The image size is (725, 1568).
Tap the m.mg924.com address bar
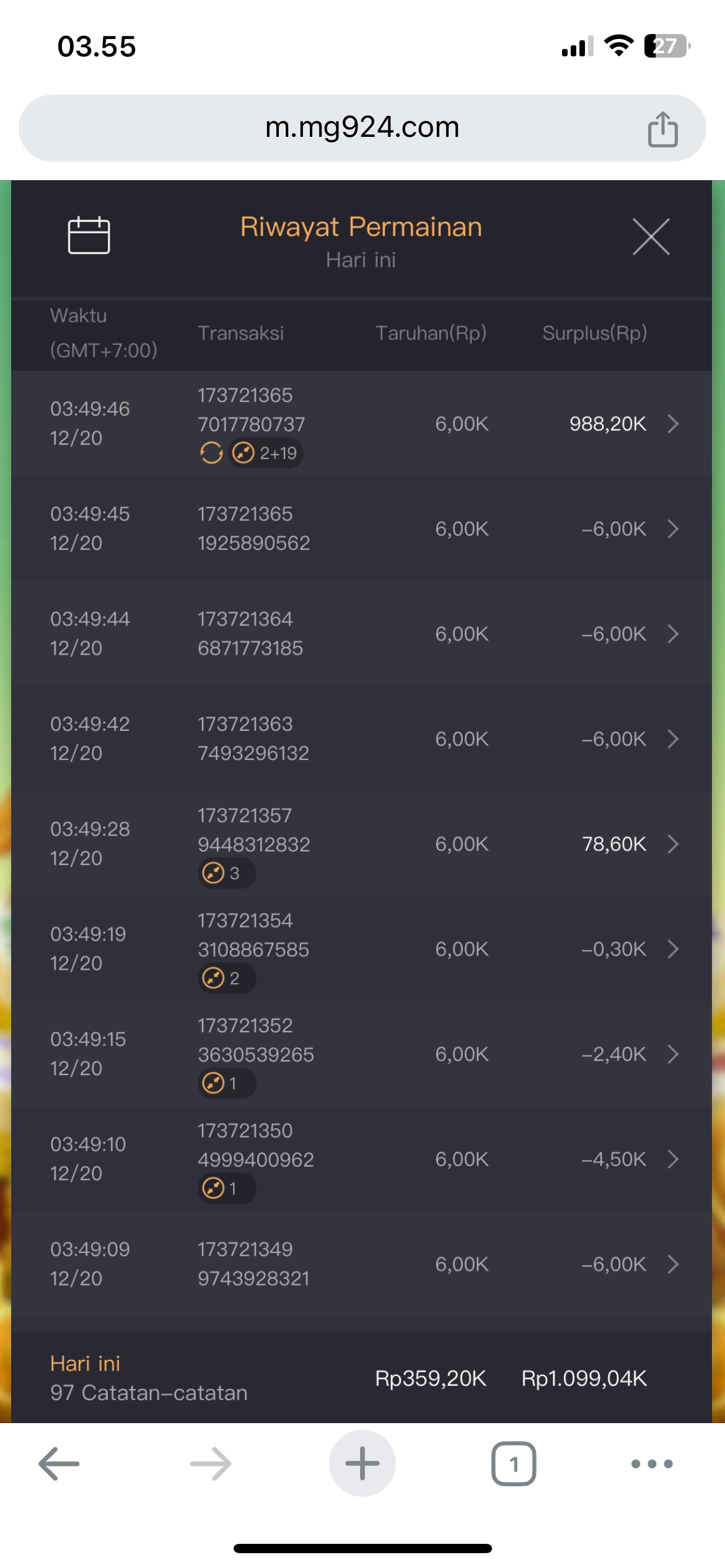[362, 128]
